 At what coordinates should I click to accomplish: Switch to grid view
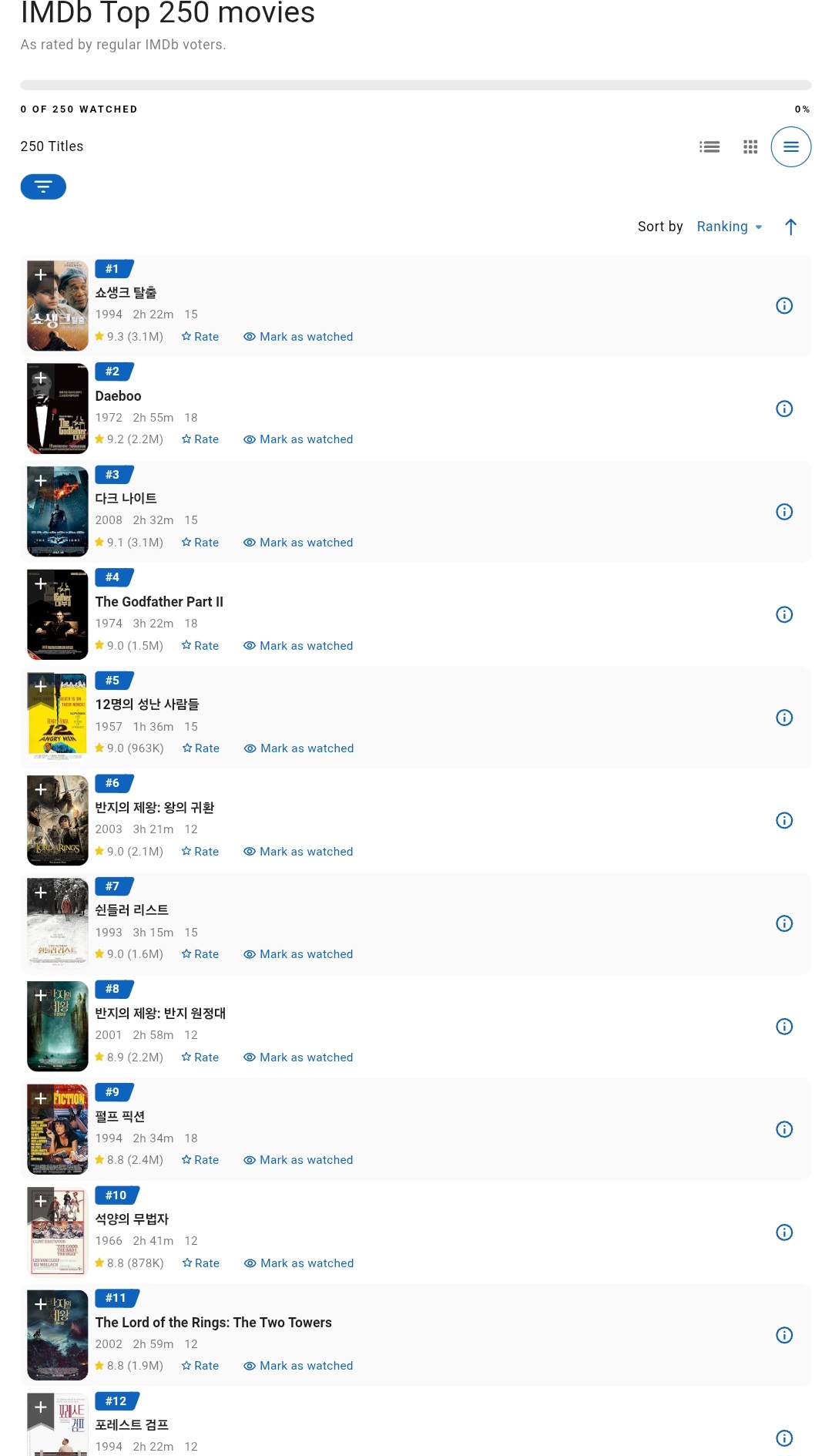tap(750, 146)
